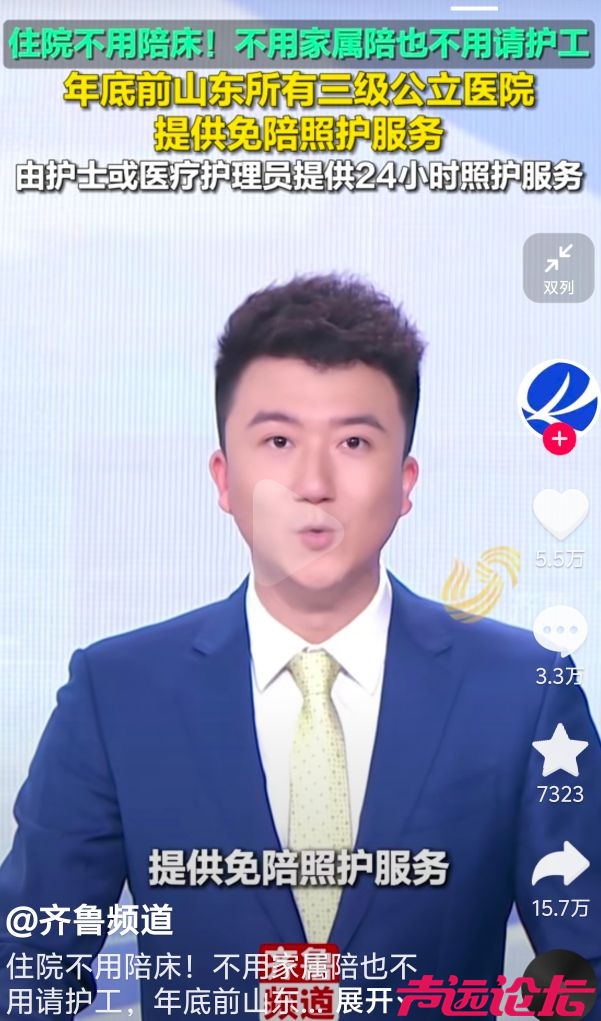Open the comments on this video
The height and width of the screenshot is (1021, 601).
[559, 631]
